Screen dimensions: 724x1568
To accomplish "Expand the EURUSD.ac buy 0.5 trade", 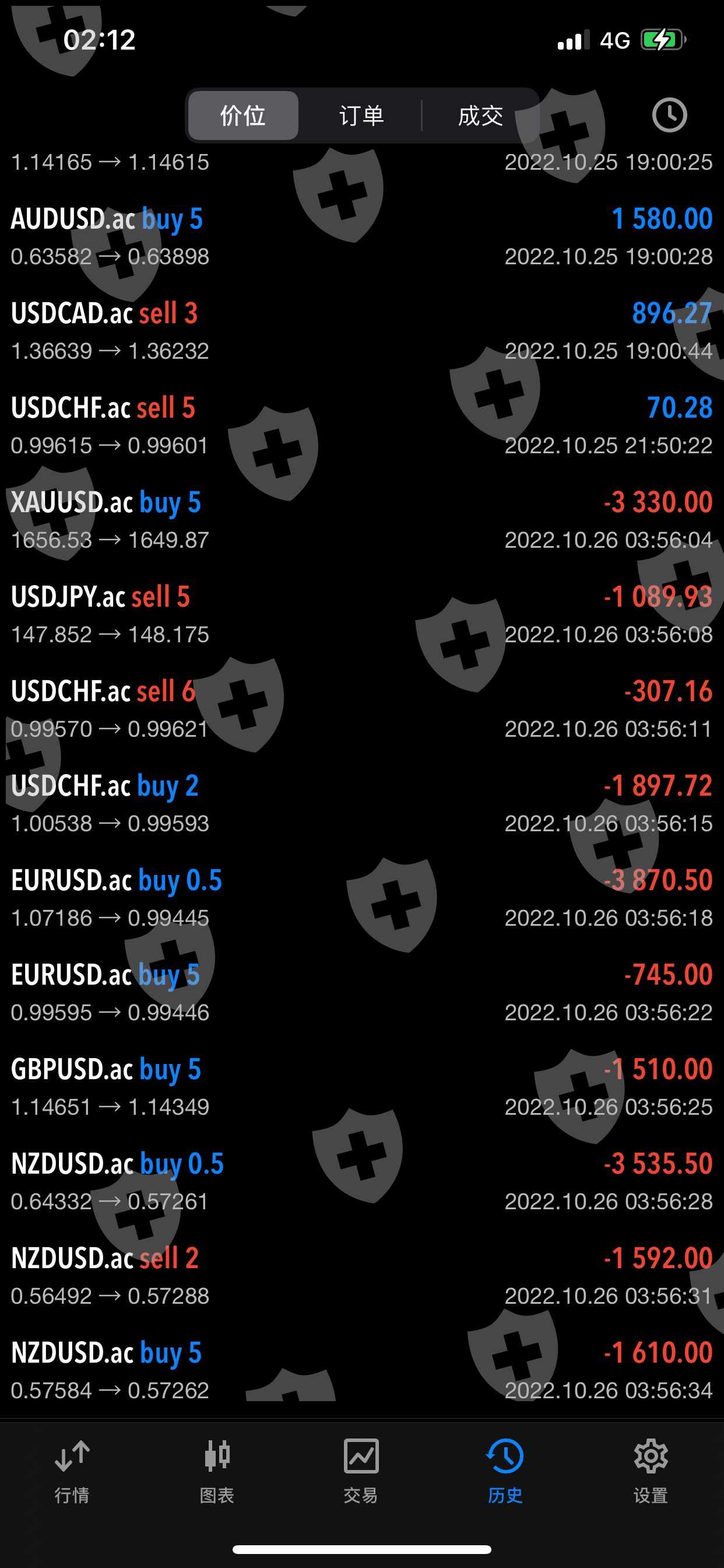I will tap(361, 898).
